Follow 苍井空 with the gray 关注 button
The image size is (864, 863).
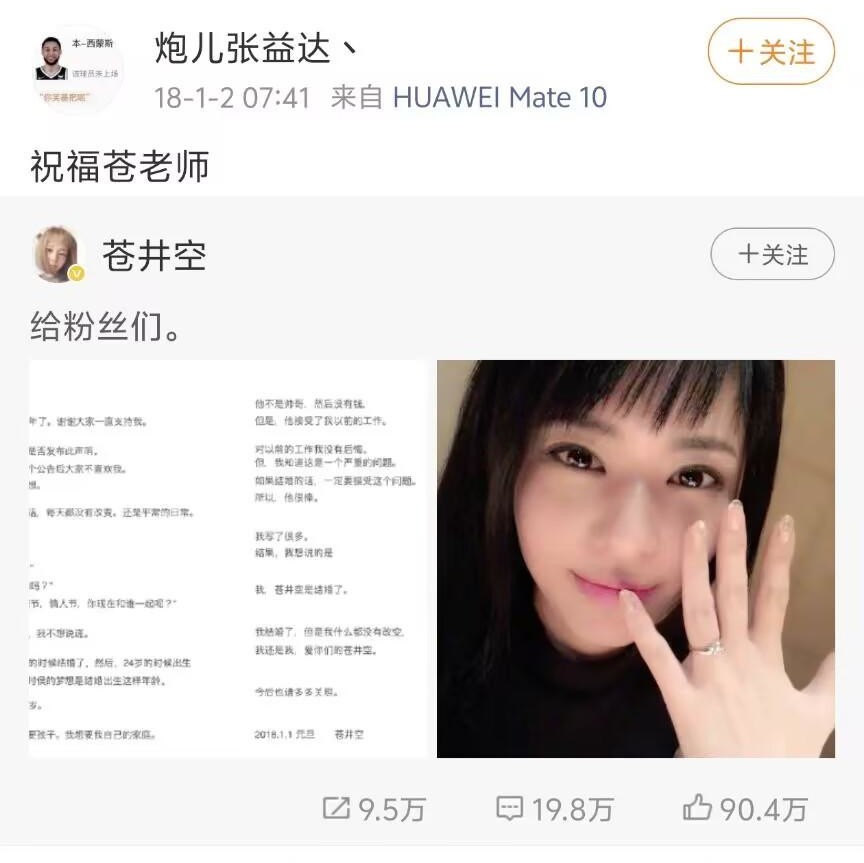point(772,254)
